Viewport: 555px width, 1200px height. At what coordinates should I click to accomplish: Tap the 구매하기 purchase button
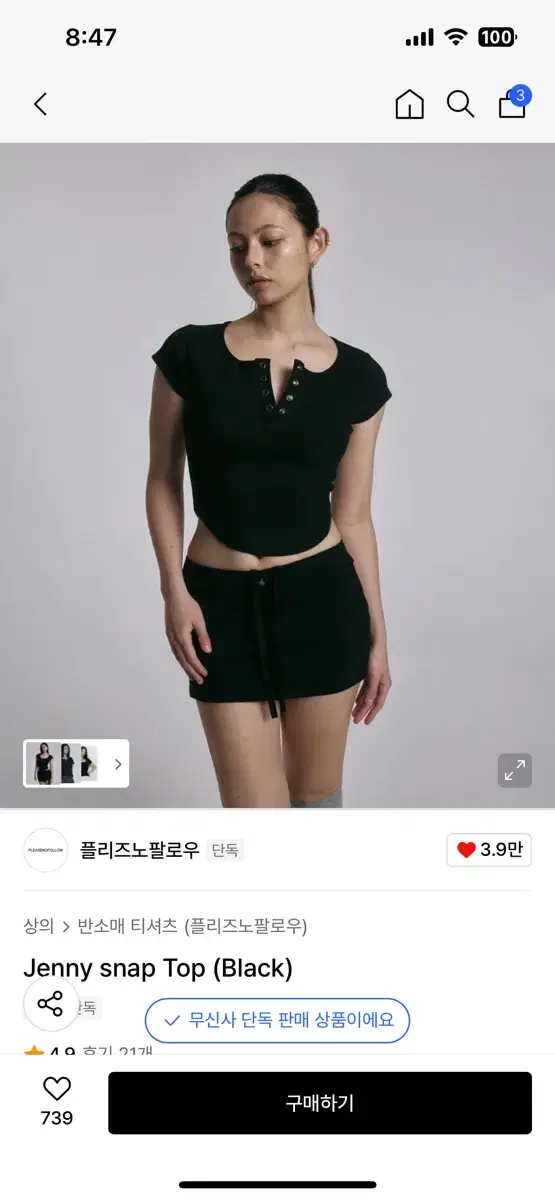click(320, 1103)
